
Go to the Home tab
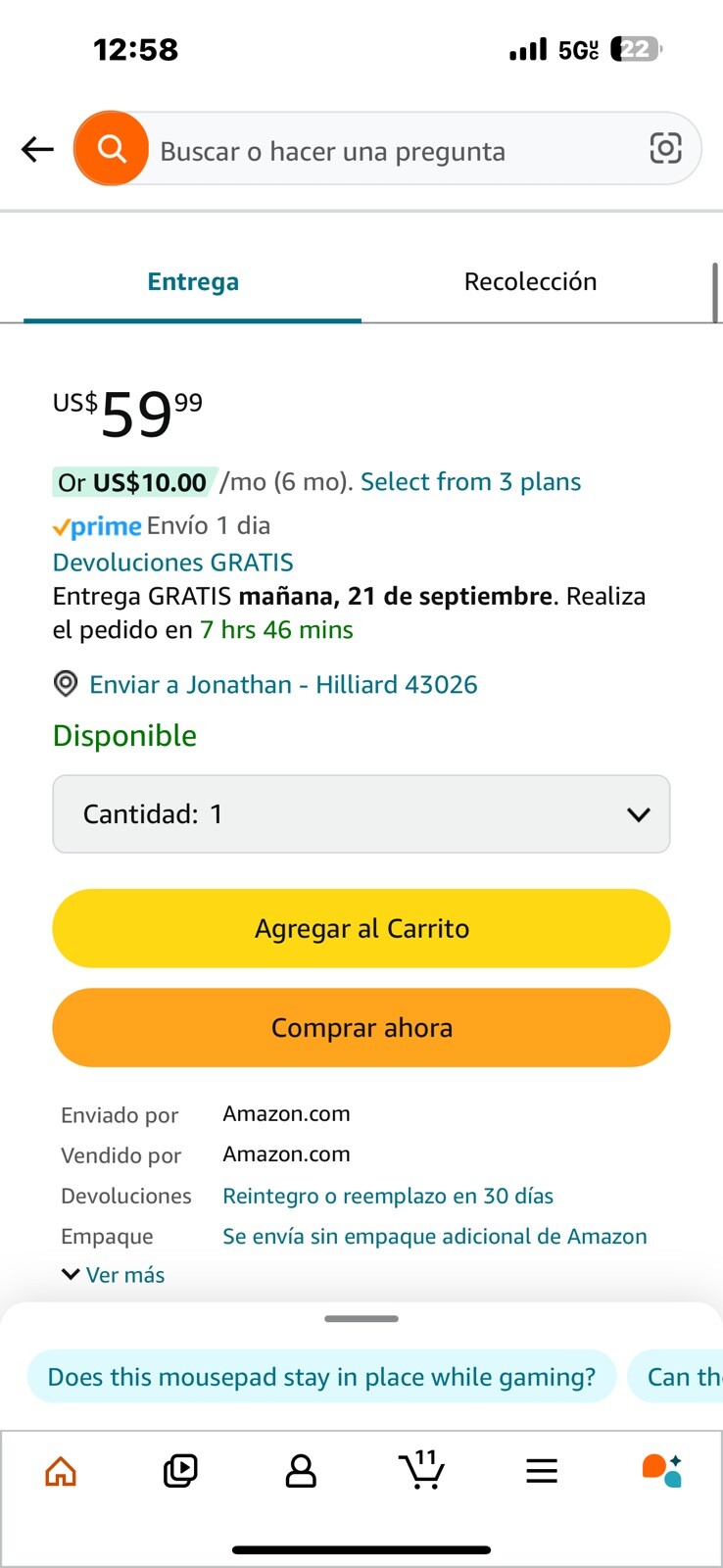point(61,1470)
